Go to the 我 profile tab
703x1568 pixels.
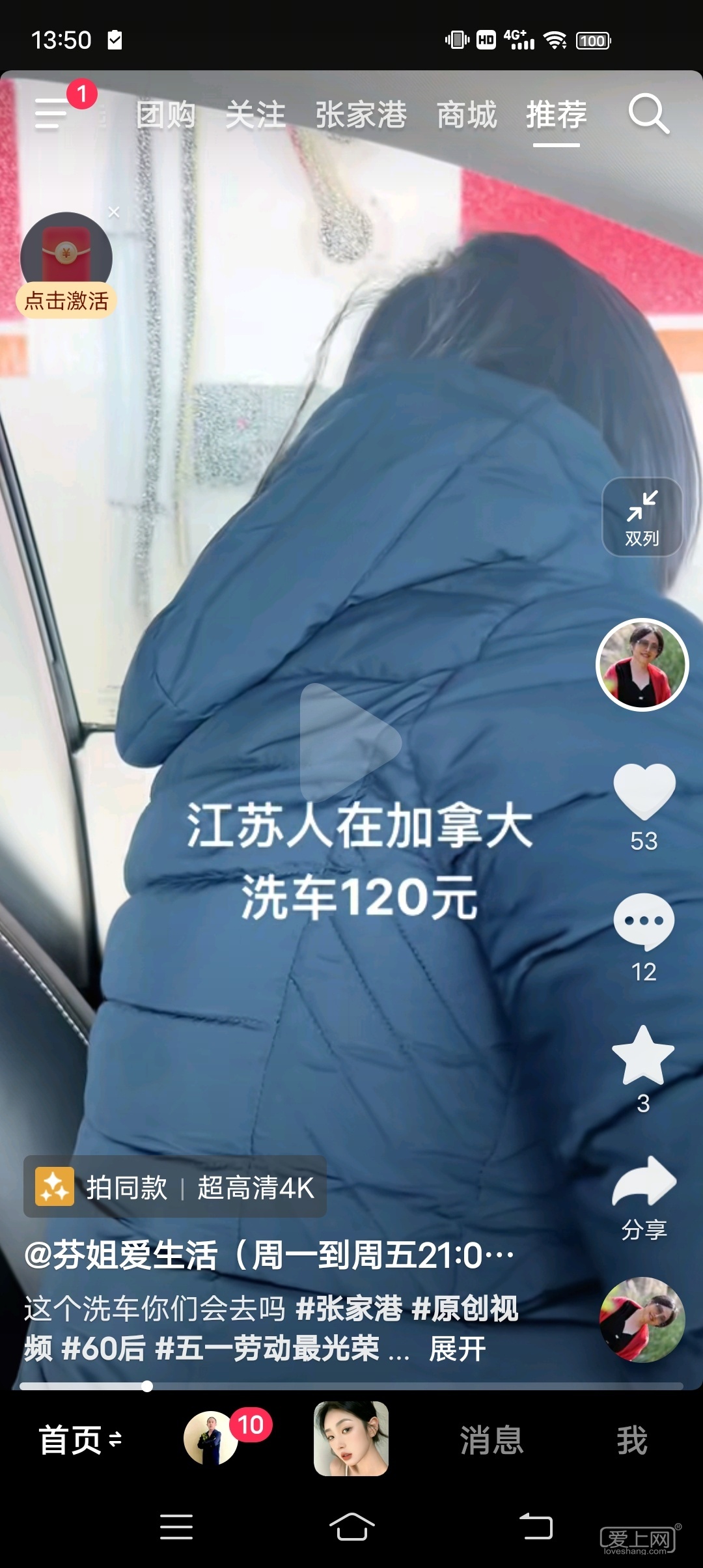pos(631,1440)
